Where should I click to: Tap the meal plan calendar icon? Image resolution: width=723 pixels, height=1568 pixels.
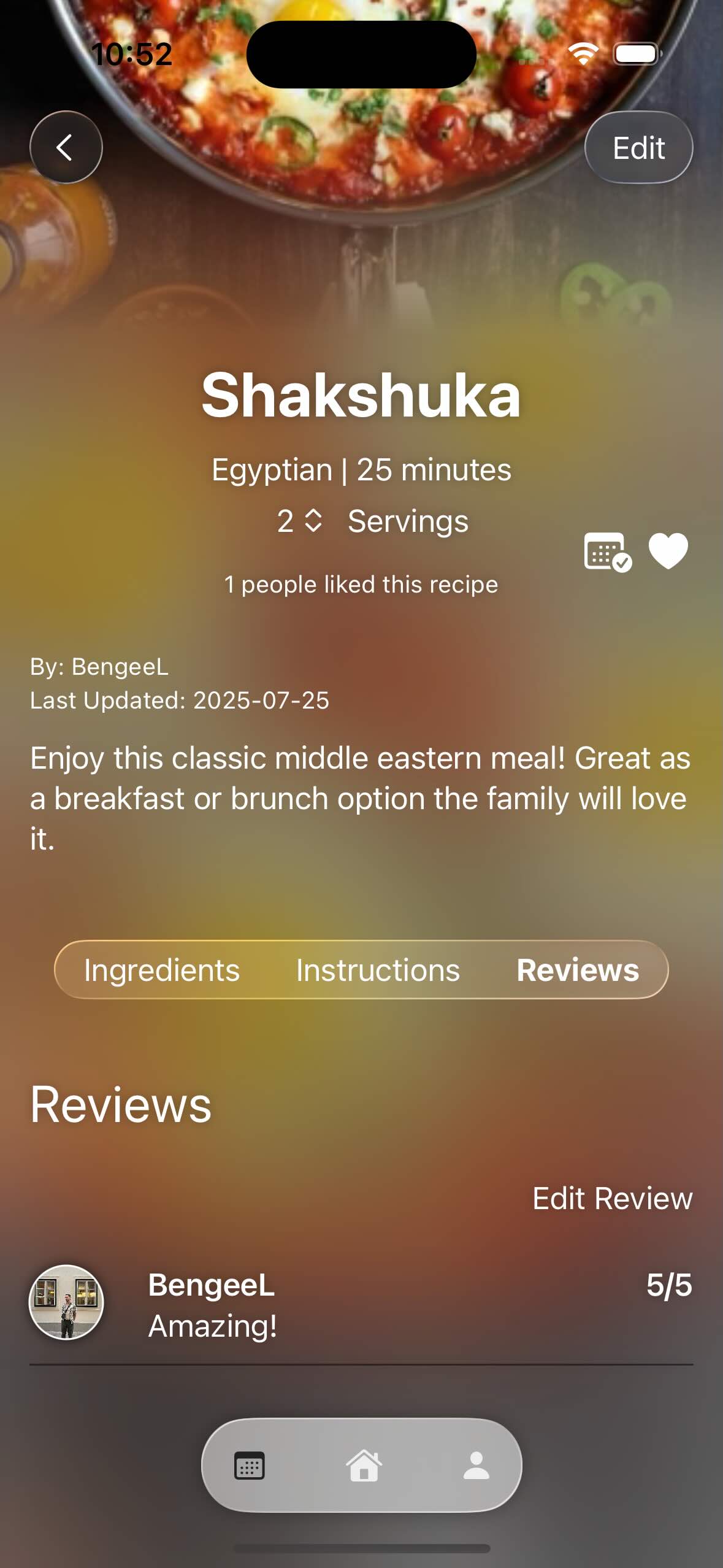(x=606, y=551)
